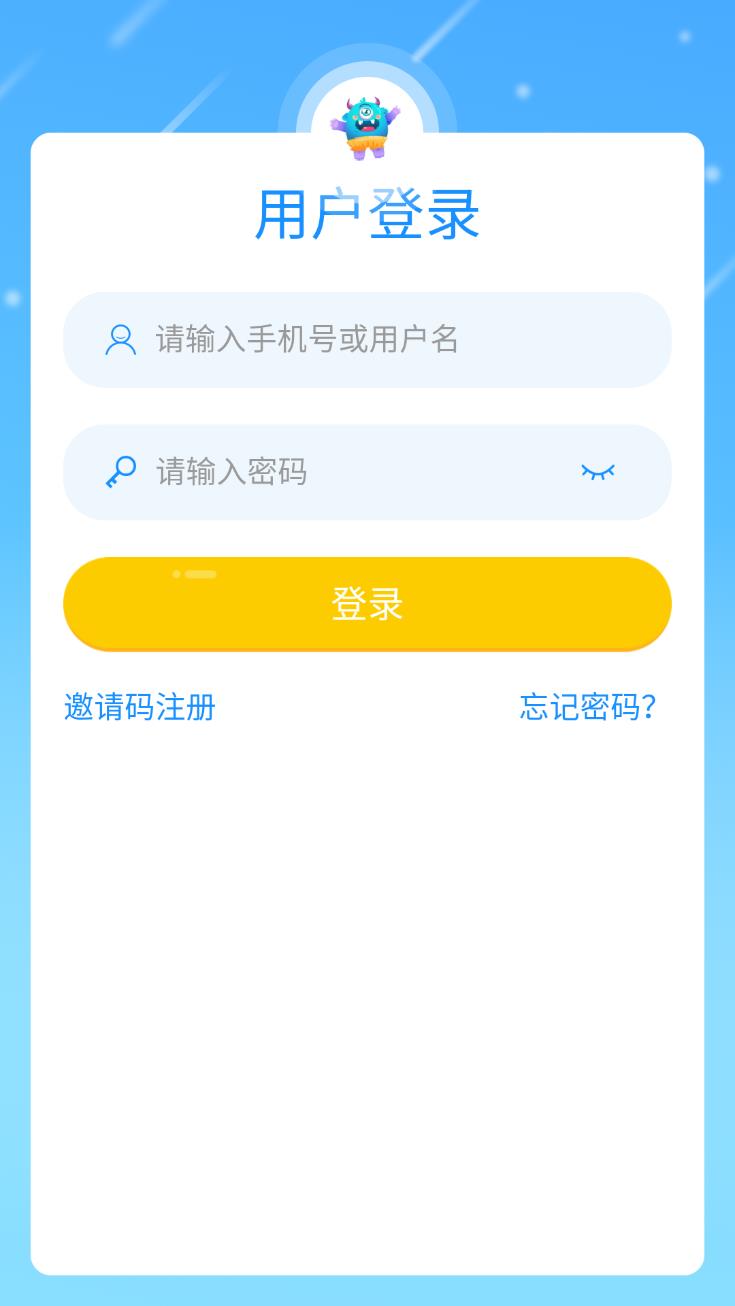
Task: Submit login by clicking 登录
Action: click(x=367, y=603)
